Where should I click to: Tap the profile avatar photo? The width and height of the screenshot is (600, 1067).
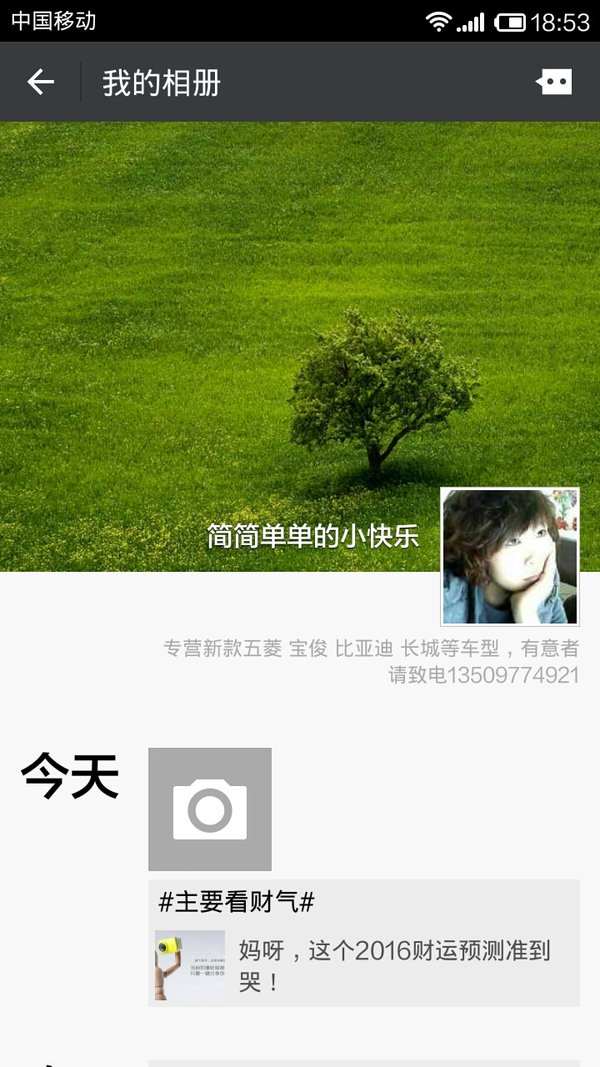pyautogui.click(x=510, y=557)
